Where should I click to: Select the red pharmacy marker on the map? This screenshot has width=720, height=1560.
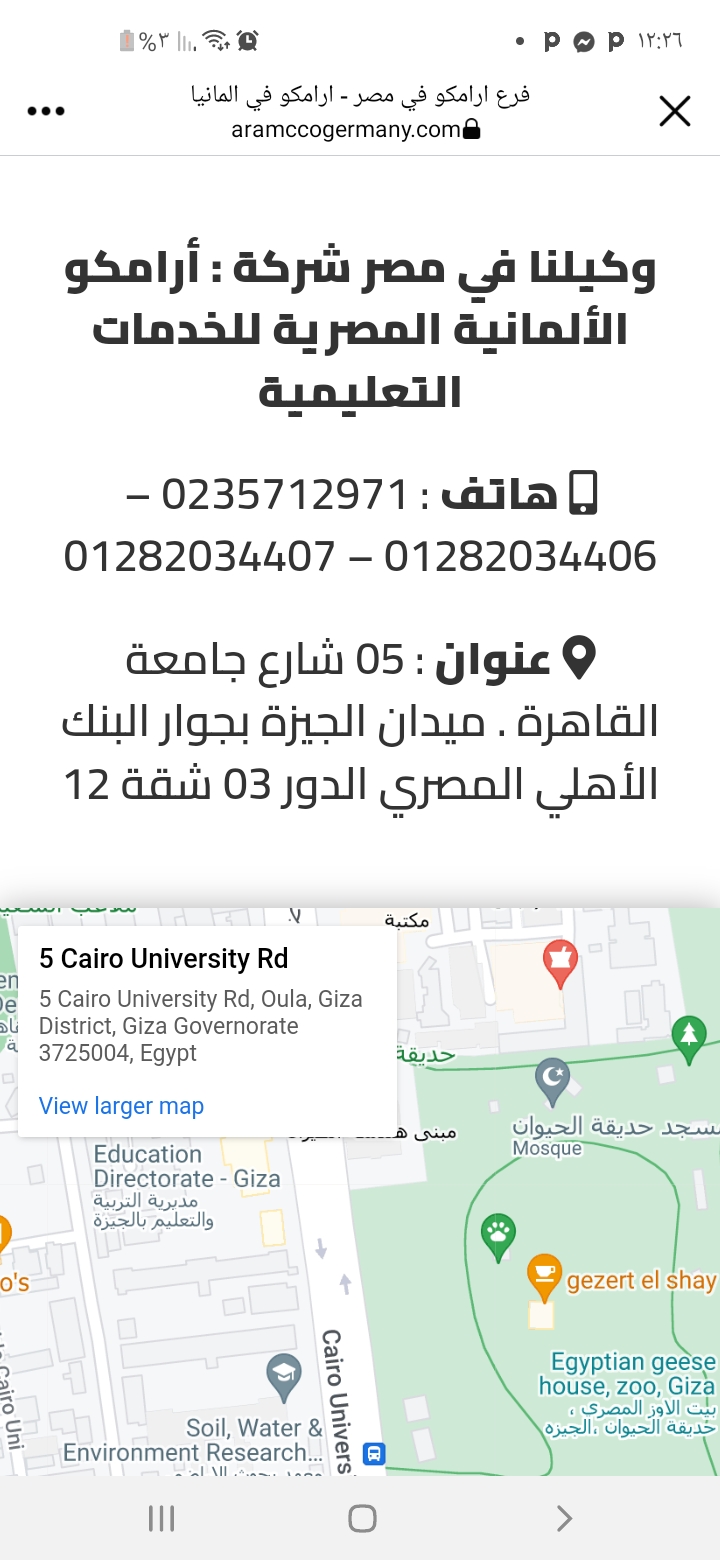coord(560,964)
